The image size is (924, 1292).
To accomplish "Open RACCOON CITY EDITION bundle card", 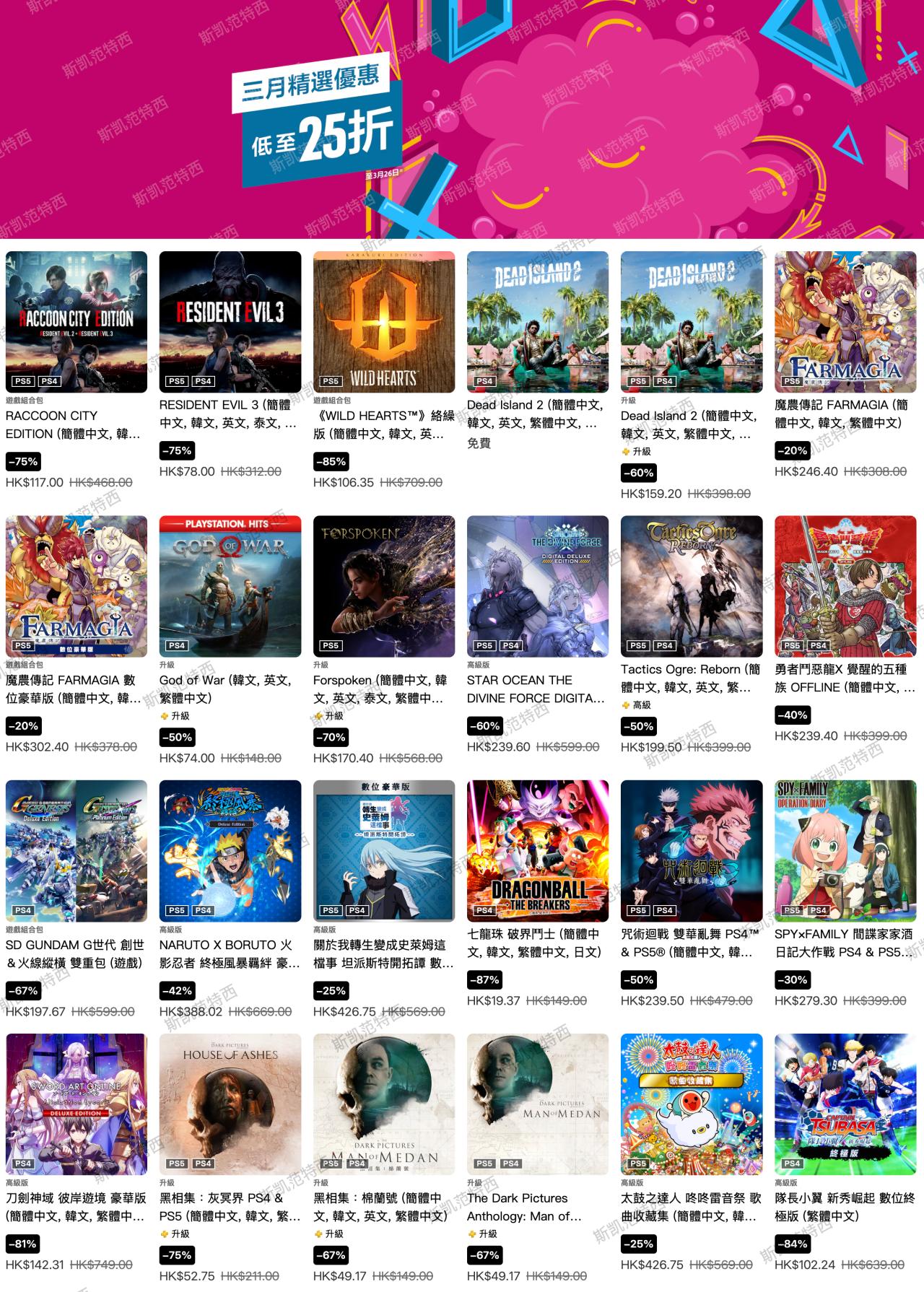I will tap(76, 322).
